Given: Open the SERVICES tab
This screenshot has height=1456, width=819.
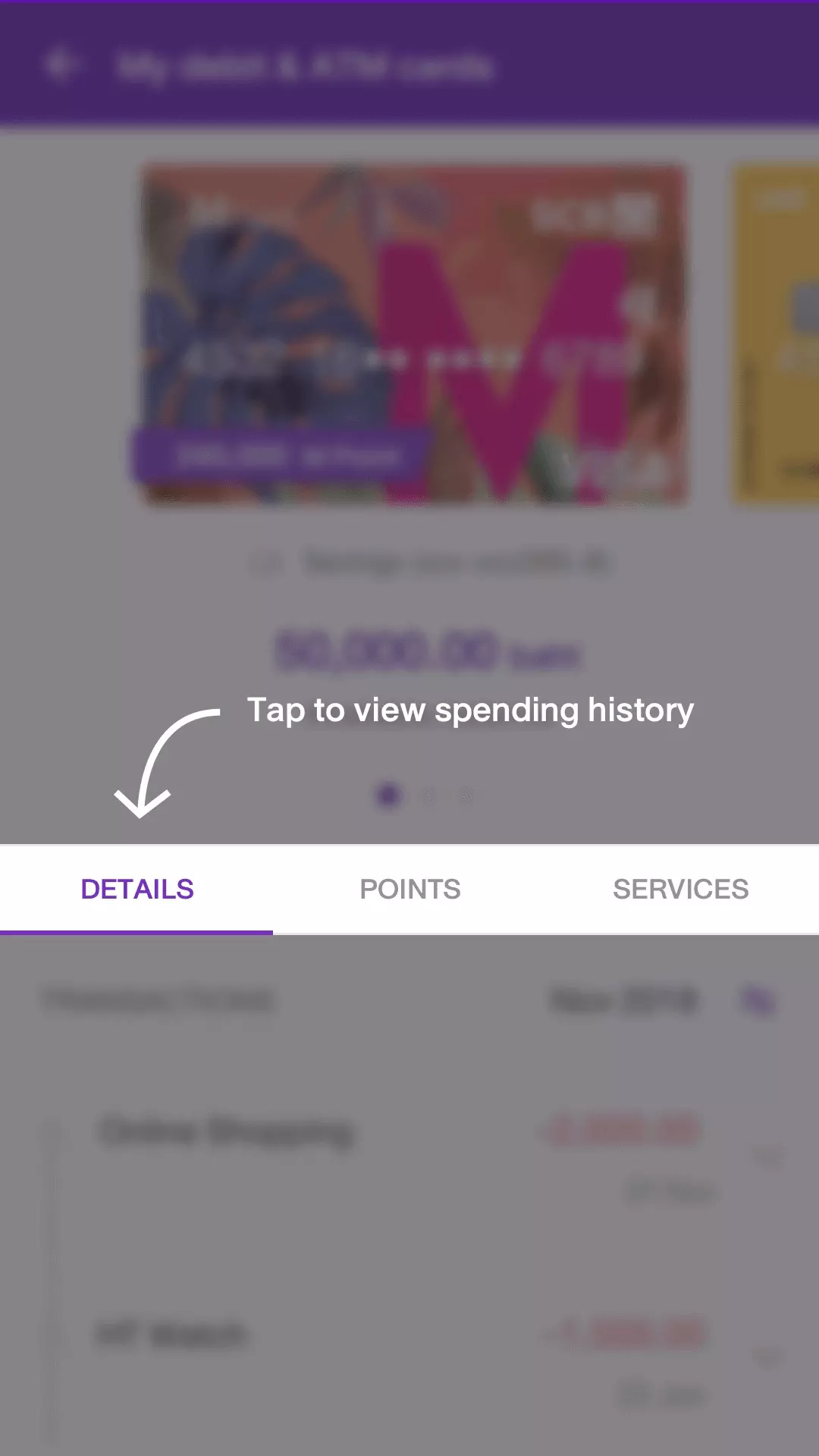Looking at the screenshot, I should (680, 889).
